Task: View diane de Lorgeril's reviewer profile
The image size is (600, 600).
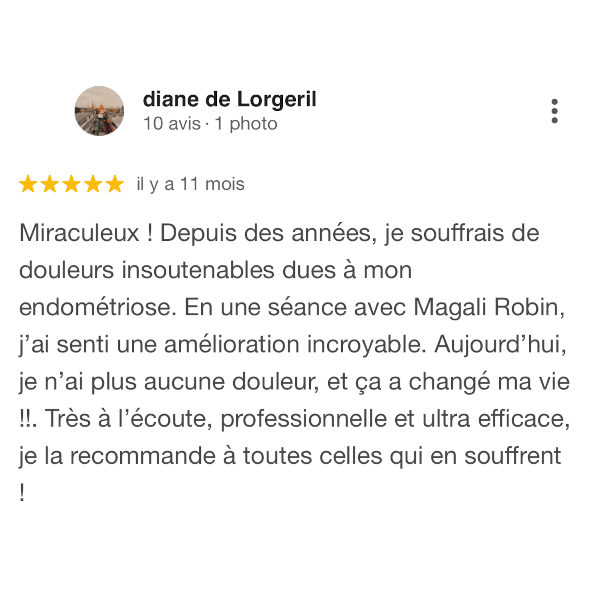Action: [229, 99]
